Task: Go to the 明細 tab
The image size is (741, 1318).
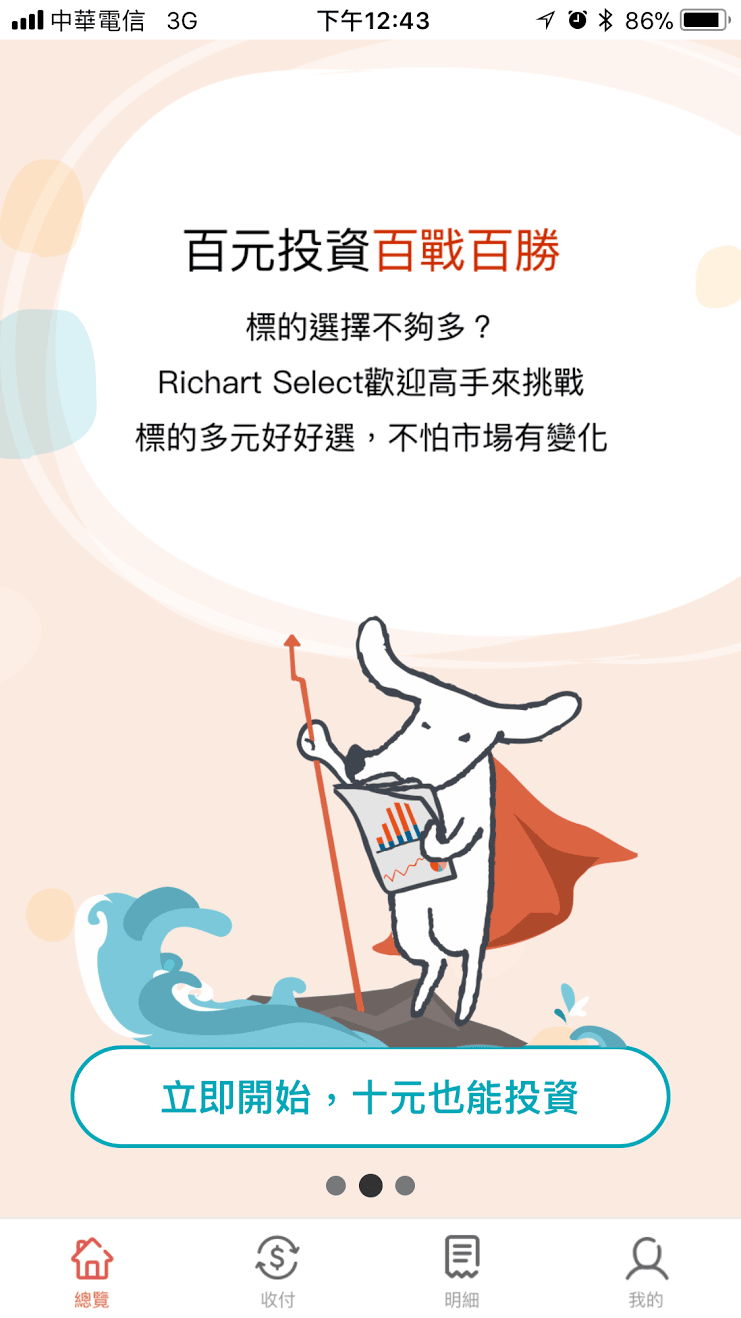Action: coord(461,1270)
